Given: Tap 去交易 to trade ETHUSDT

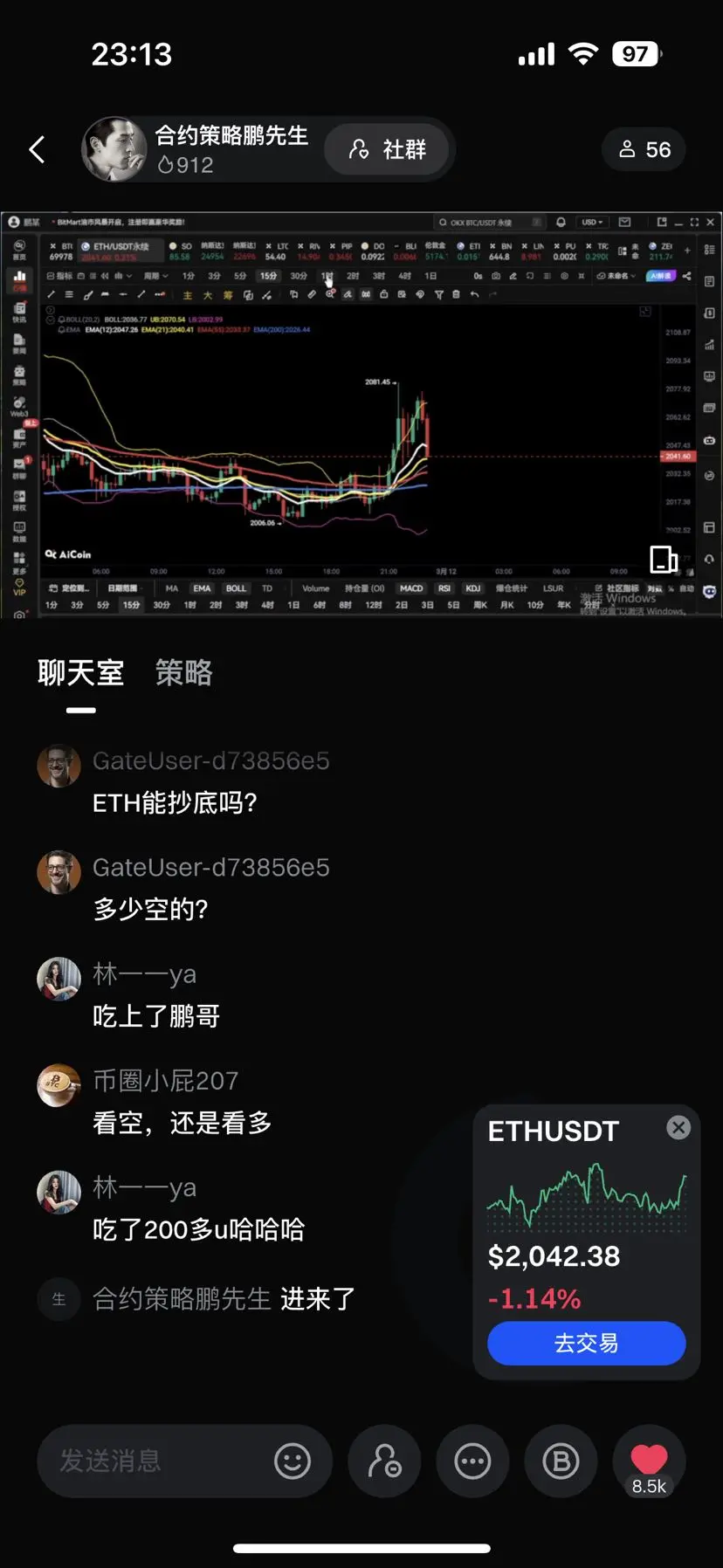Looking at the screenshot, I should click(x=586, y=1343).
